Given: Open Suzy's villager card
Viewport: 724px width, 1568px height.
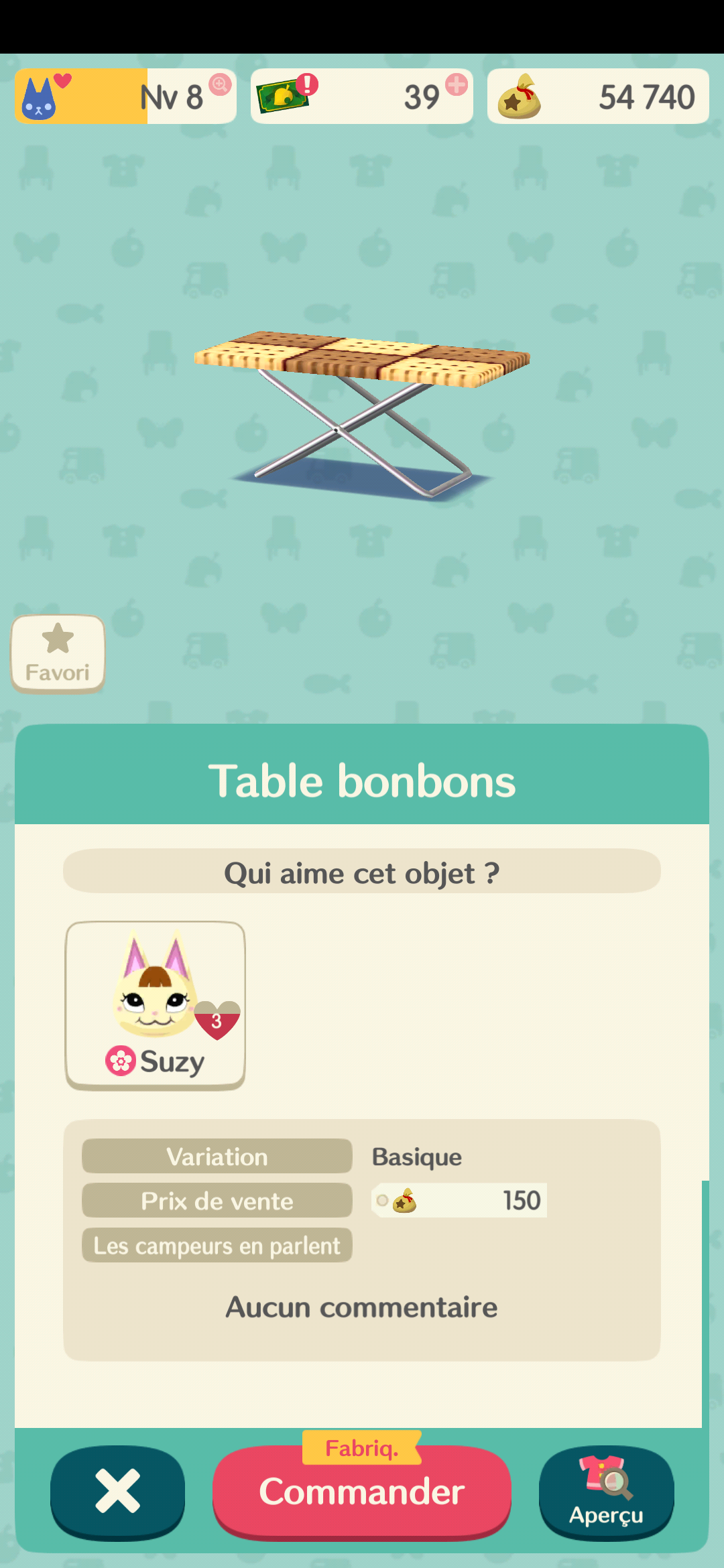Looking at the screenshot, I should [155, 1004].
